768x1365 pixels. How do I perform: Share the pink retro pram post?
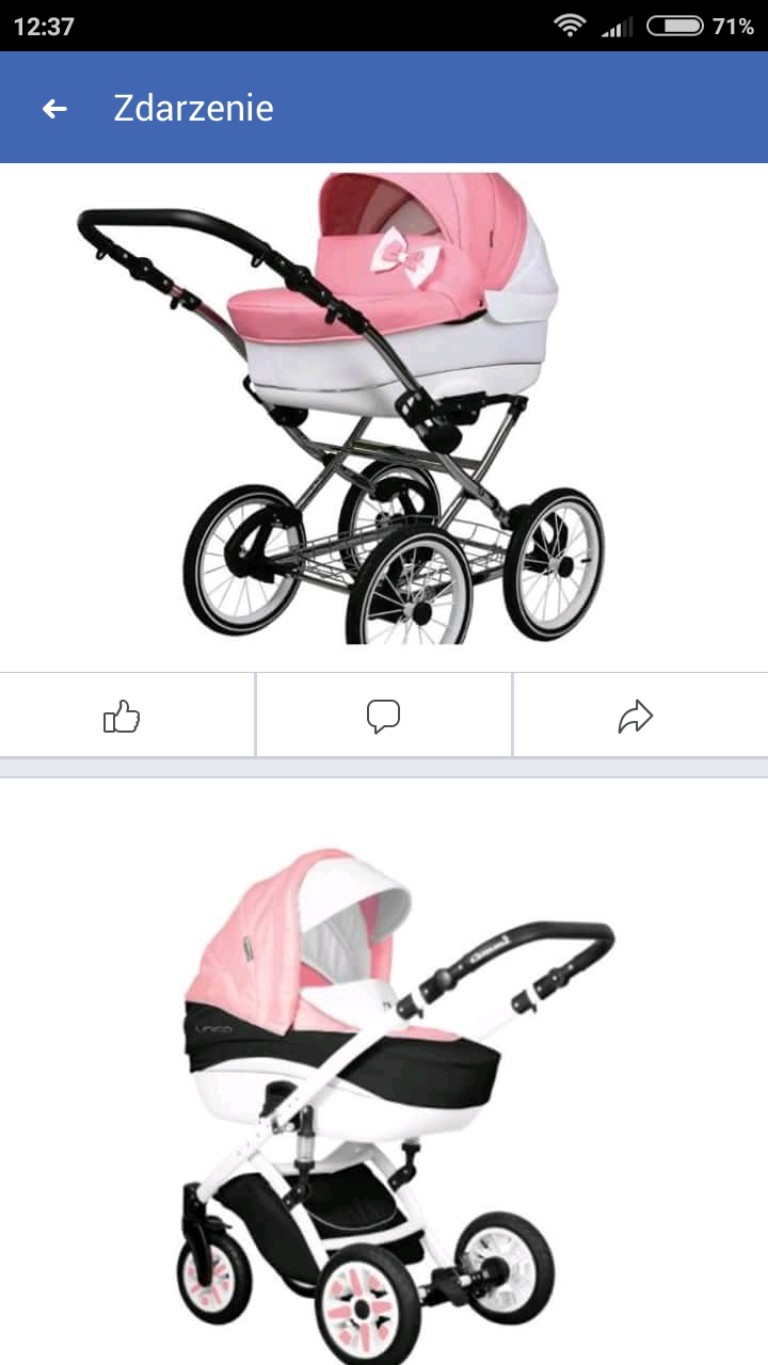(636, 716)
